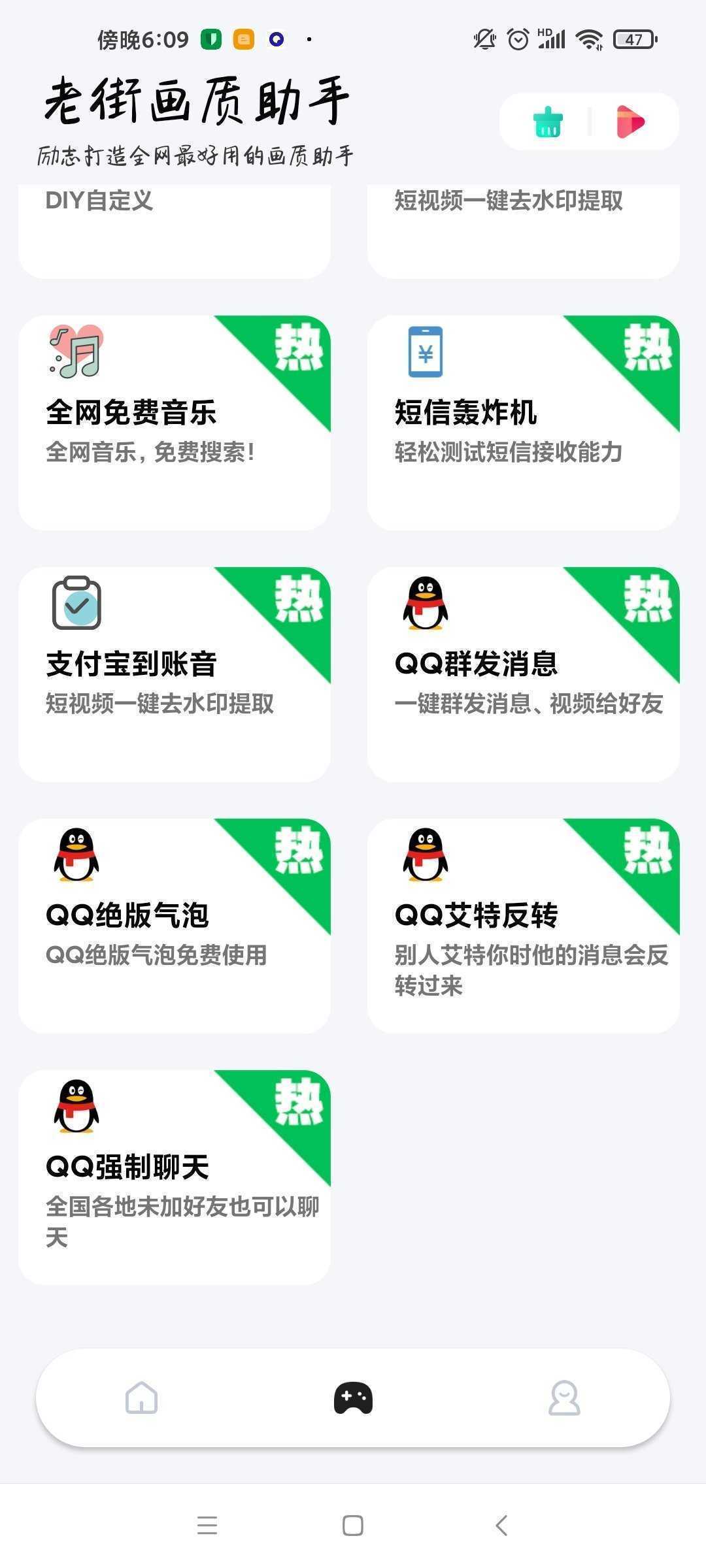Select the 短信轰炸机 card
Image resolution: width=706 pixels, height=1568 pixels.
tap(523, 423)
